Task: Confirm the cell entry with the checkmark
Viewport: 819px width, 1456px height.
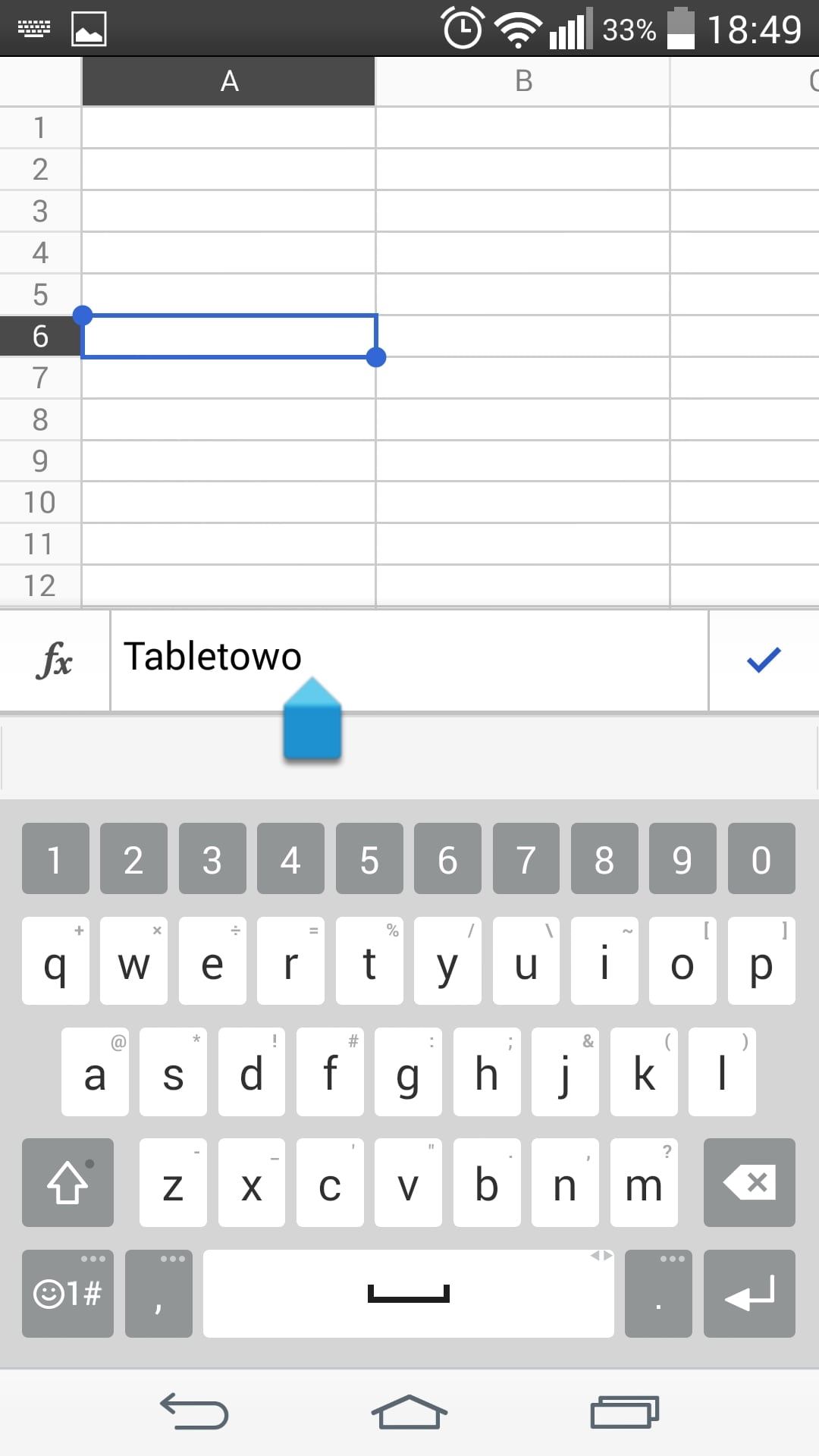Action: (x=764, y=660)
